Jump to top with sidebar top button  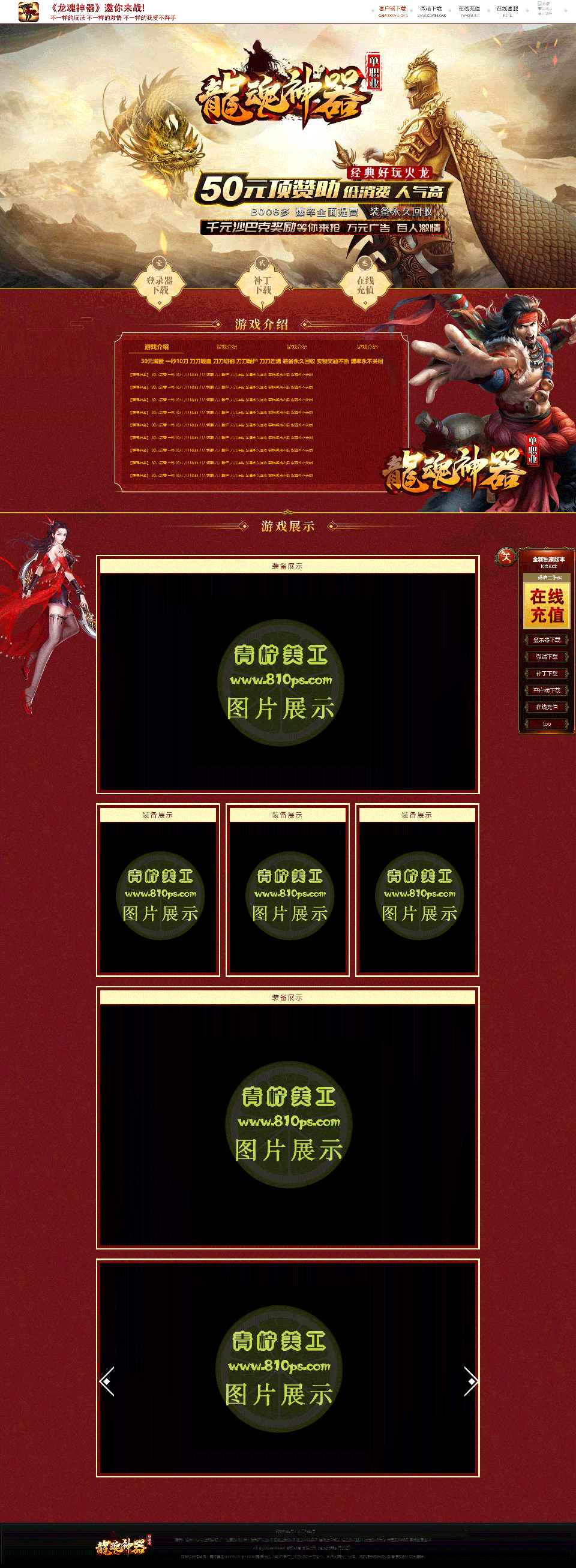click(547, 724)
